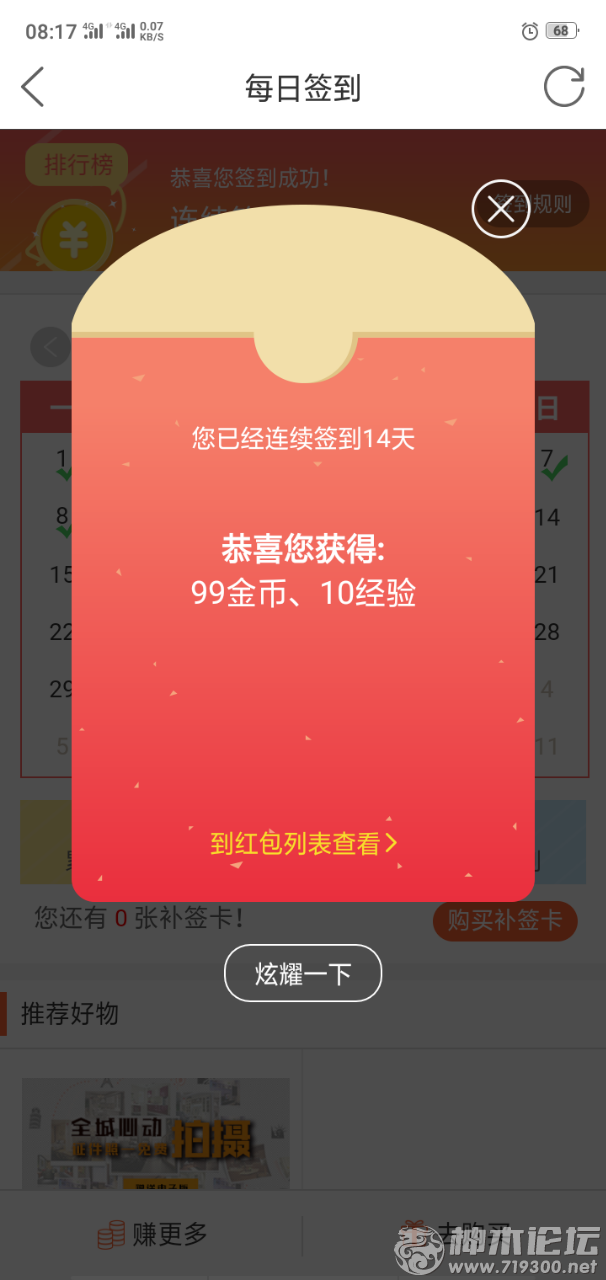Close the red envelope popup
The image size is (606, 1280).
(500, 209)
